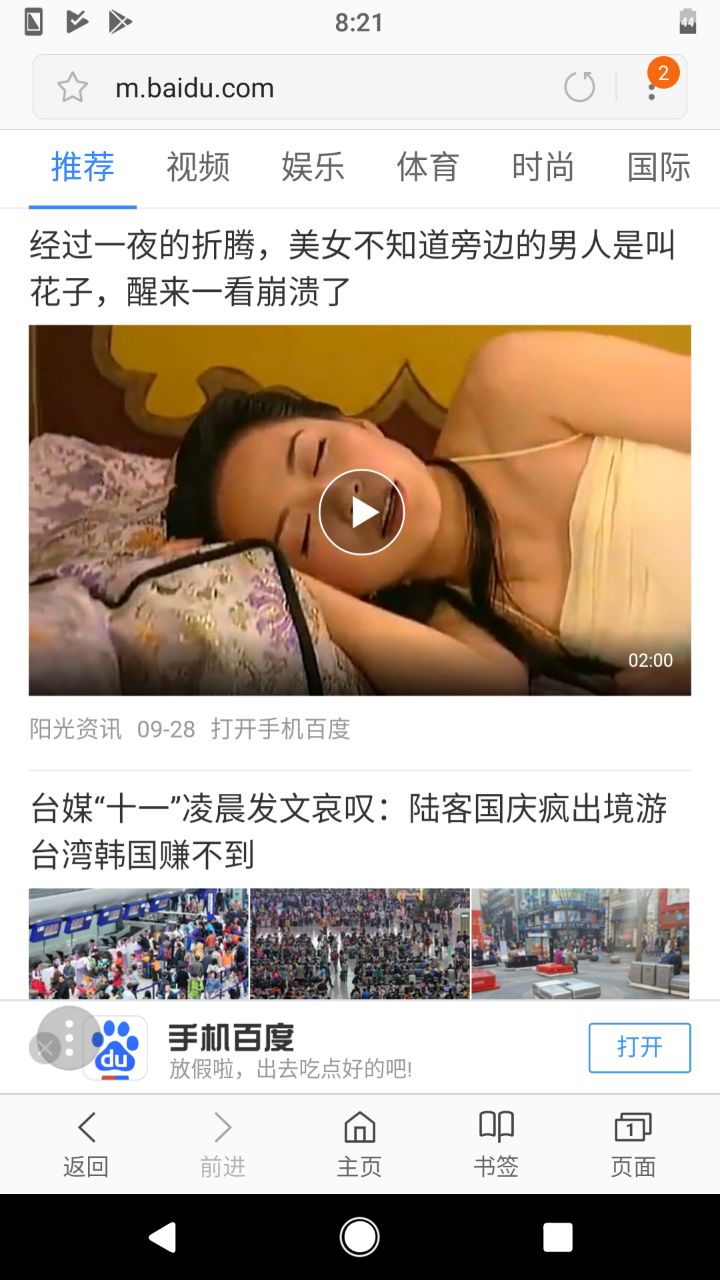This screenshot has height=1280, width=720.
Task: Switch to the 推荐 tab
Action: pyautogui.click(x=83, y=167)
